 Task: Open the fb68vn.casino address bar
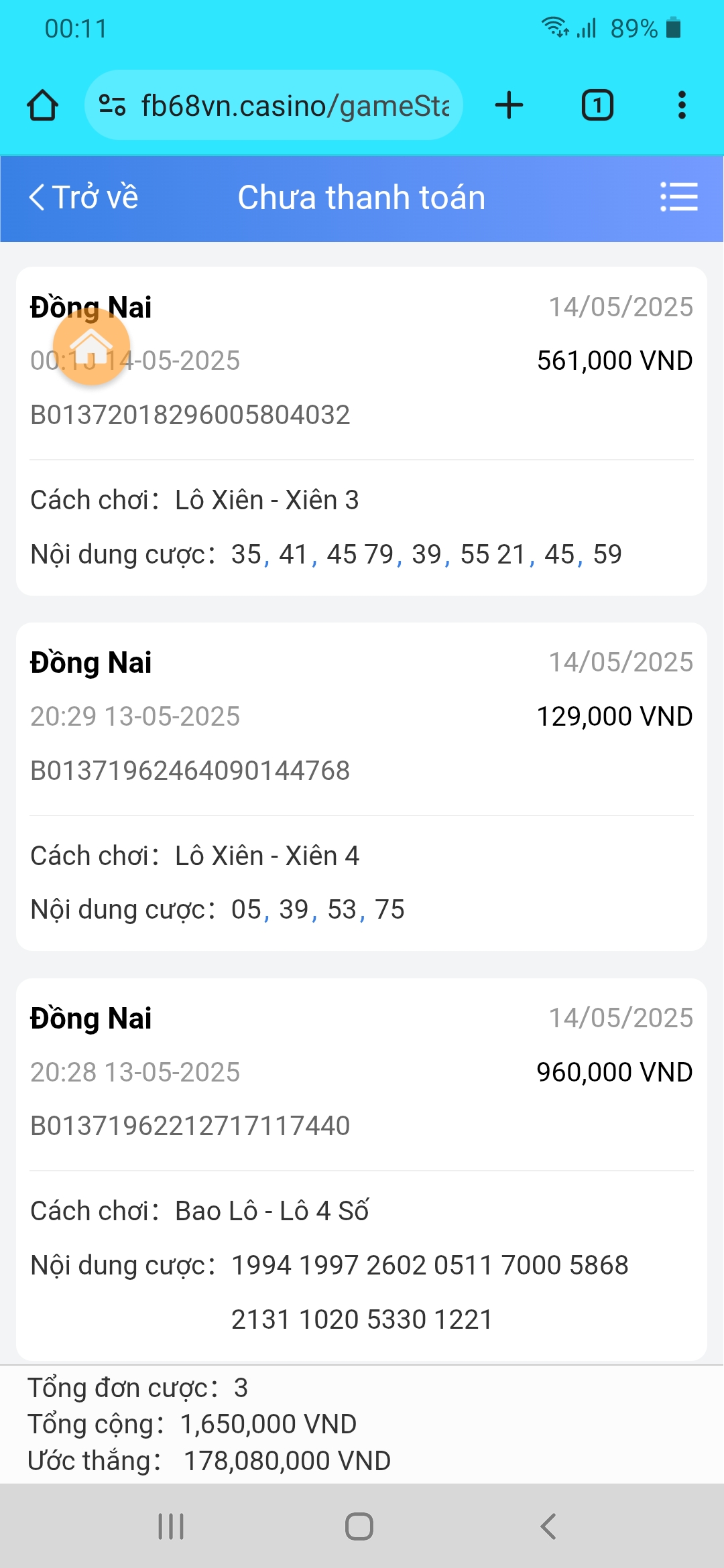[x=274, y=105]
